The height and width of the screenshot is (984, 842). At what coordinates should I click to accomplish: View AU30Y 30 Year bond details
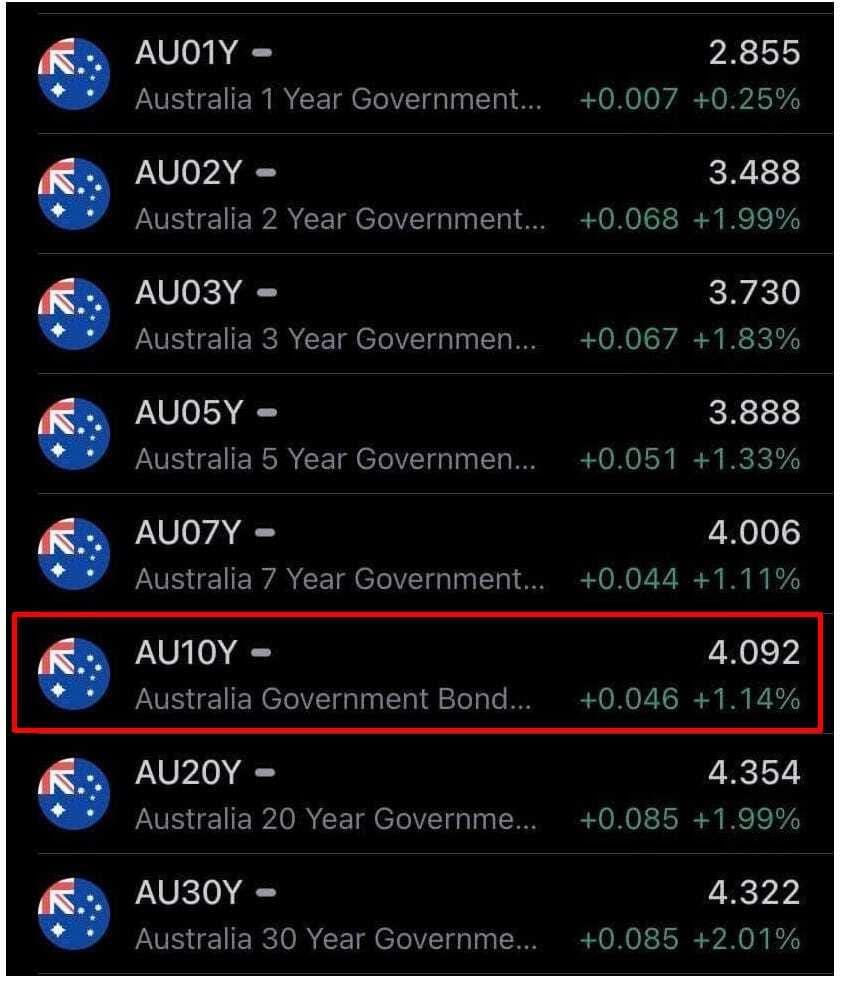coord(420,915)
